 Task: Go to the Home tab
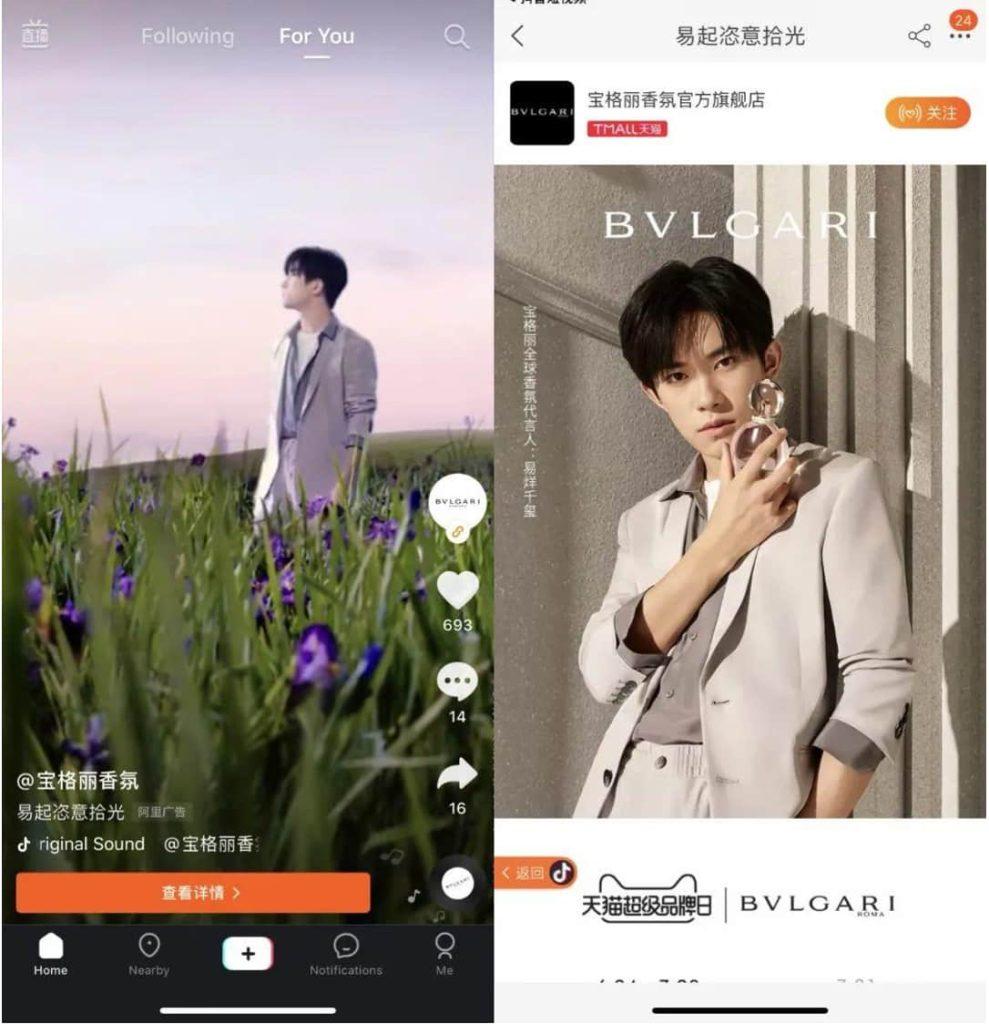[x=50, y=954]
